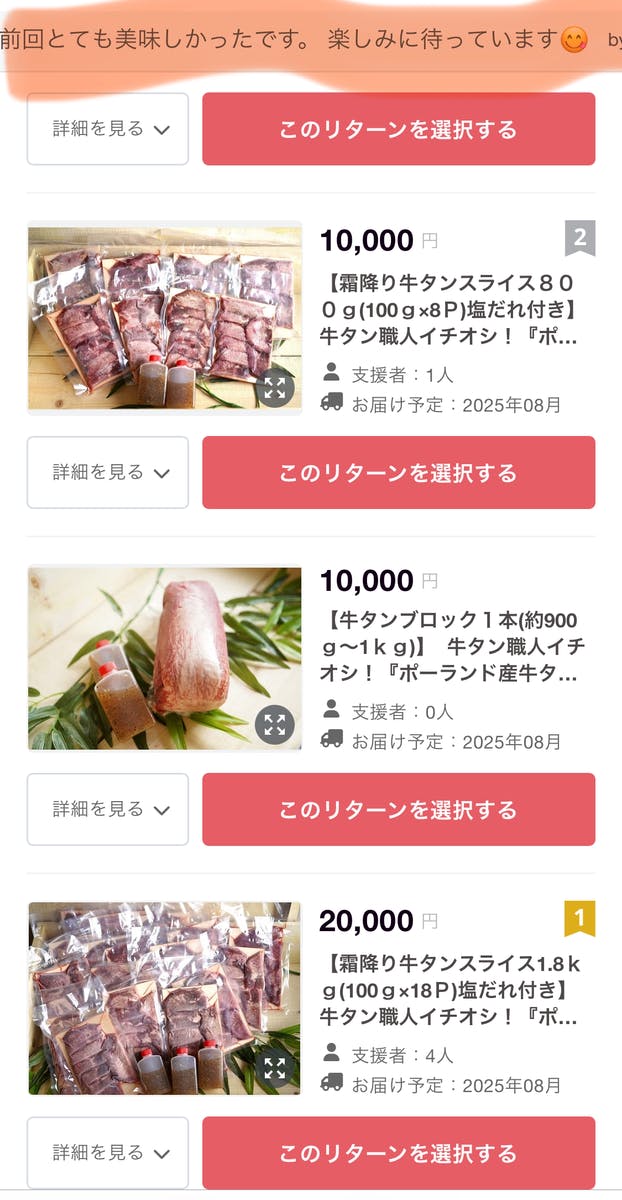
Task: Show details of the beef tongue block return
Action: pos(108,809)
